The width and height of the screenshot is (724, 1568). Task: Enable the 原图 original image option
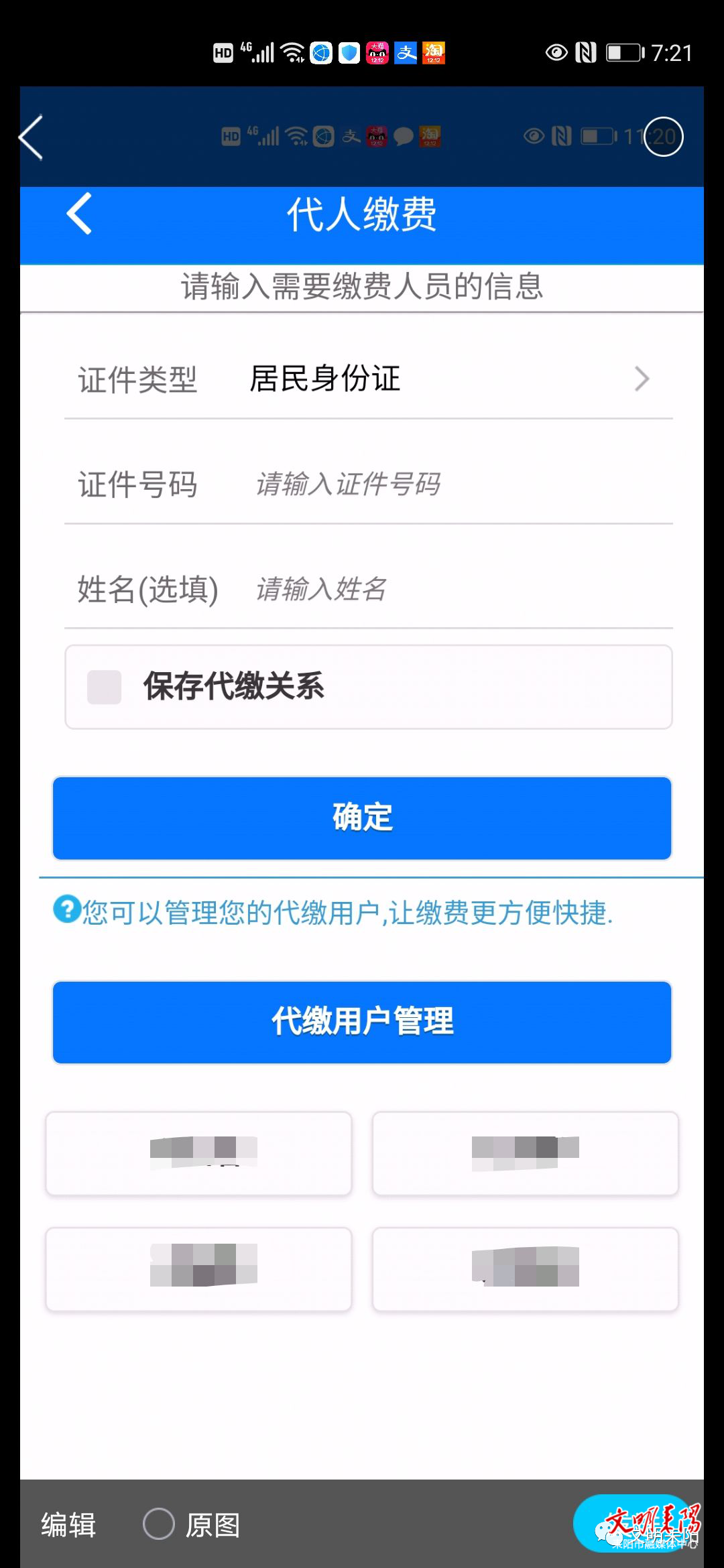(160, 1524)
